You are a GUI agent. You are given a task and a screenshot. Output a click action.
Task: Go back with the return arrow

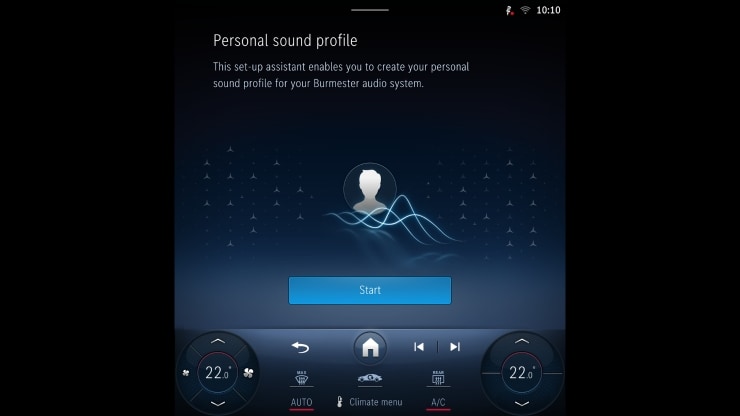pyautogui.click(x=300, y=347)
